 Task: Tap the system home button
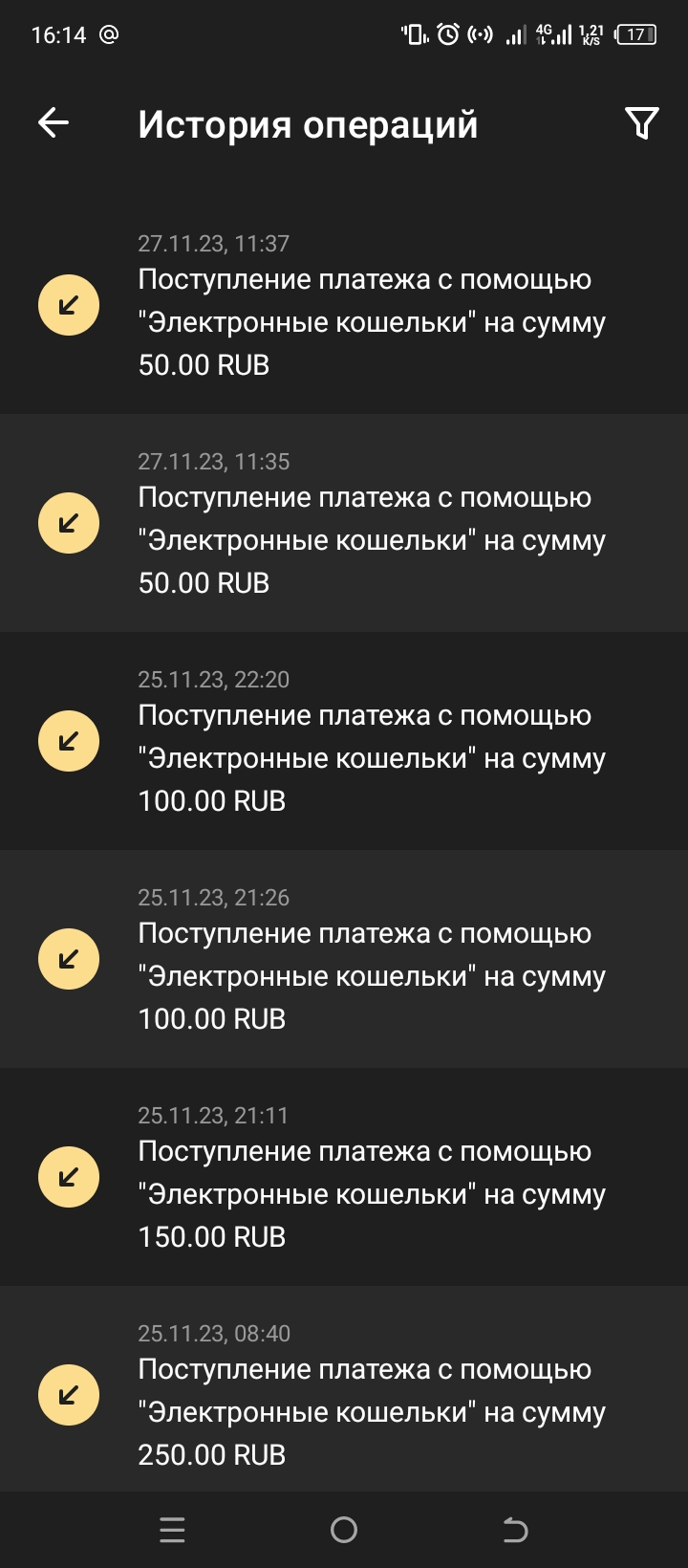(x=344, y=1530)
